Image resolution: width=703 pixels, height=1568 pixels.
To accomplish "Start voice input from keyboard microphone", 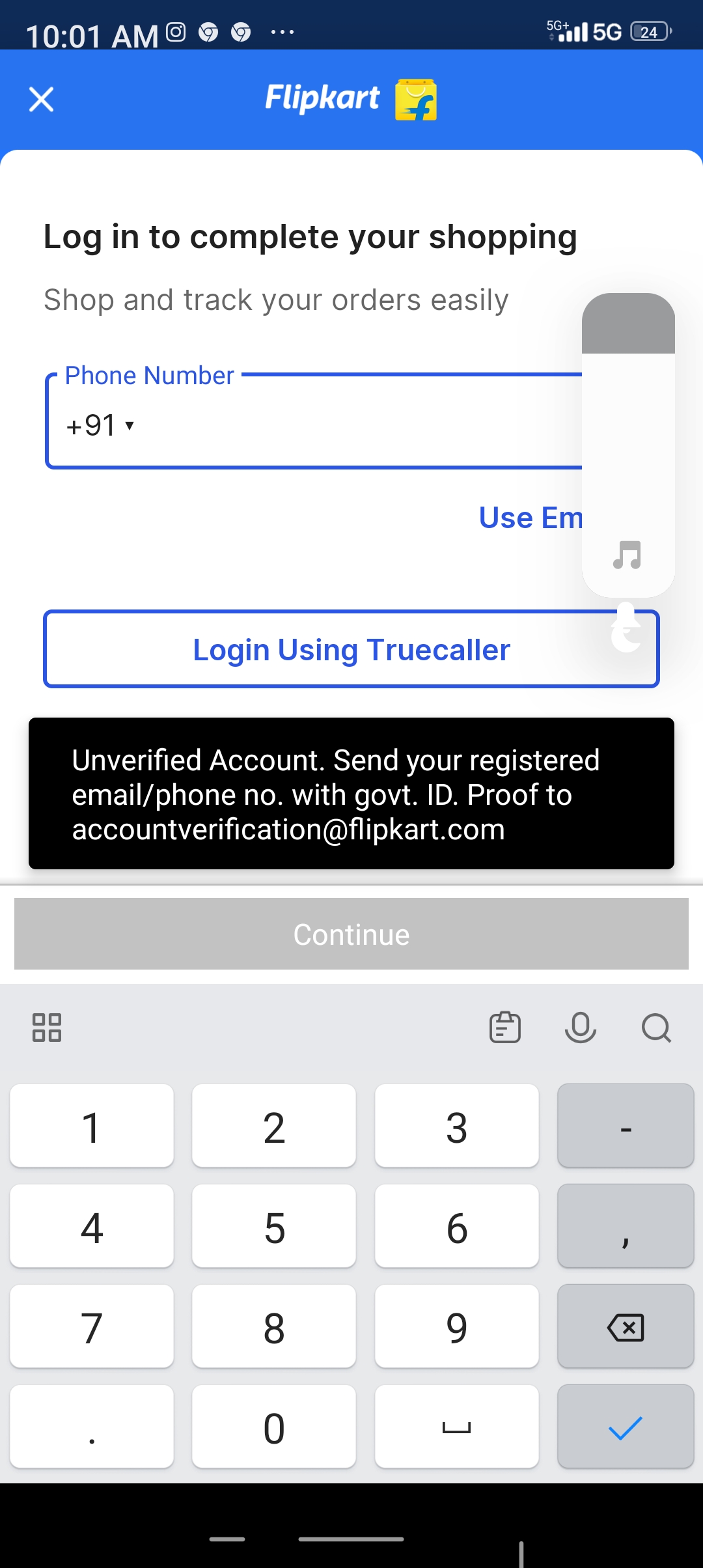I will 581,1028.
